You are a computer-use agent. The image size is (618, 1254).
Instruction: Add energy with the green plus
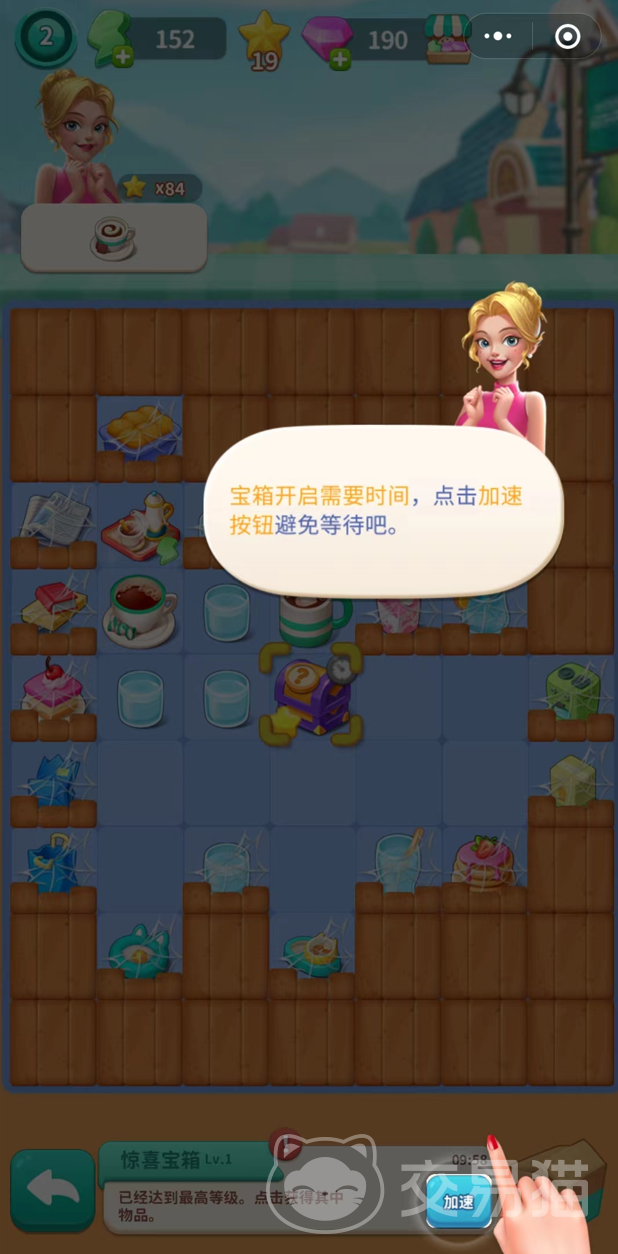tap(123, 57)
